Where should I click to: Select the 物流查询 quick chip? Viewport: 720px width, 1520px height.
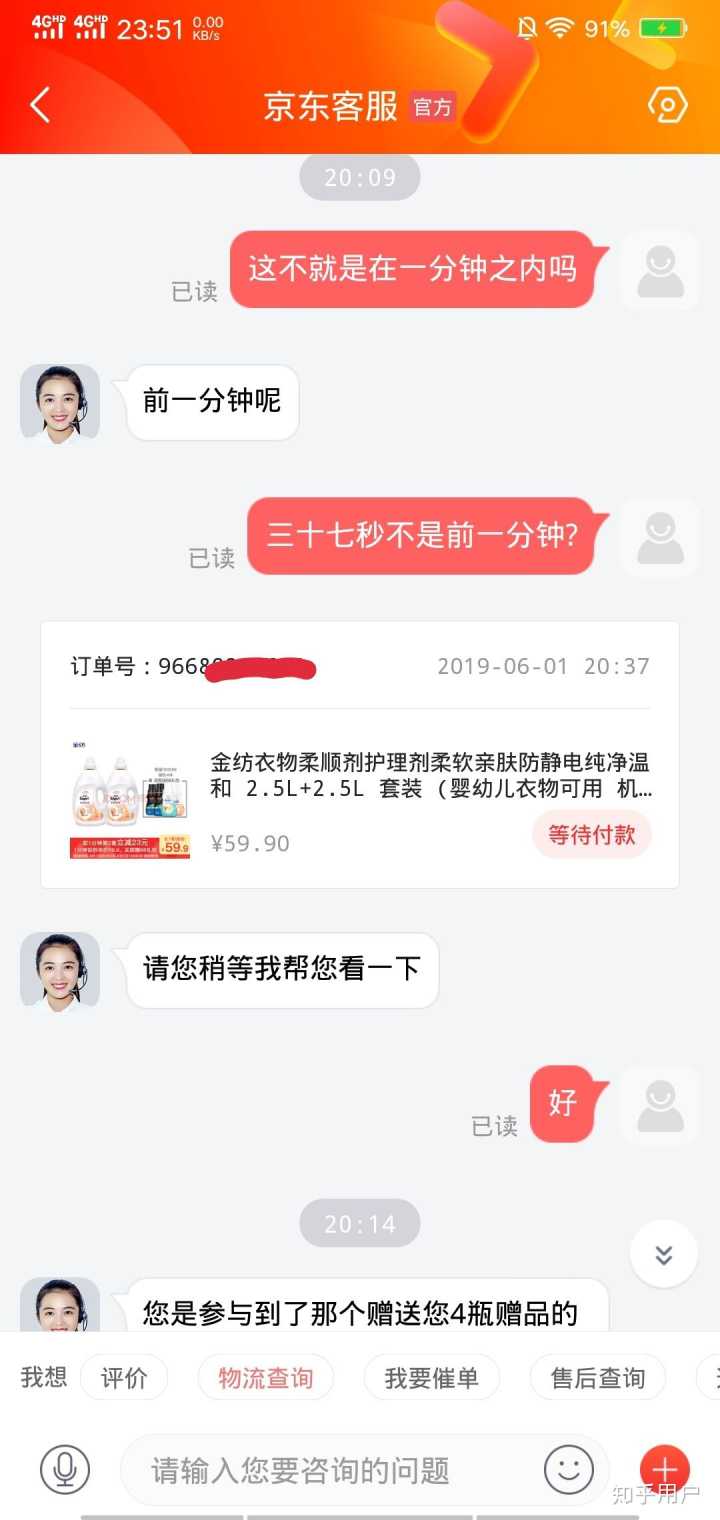click(266, 1378)
